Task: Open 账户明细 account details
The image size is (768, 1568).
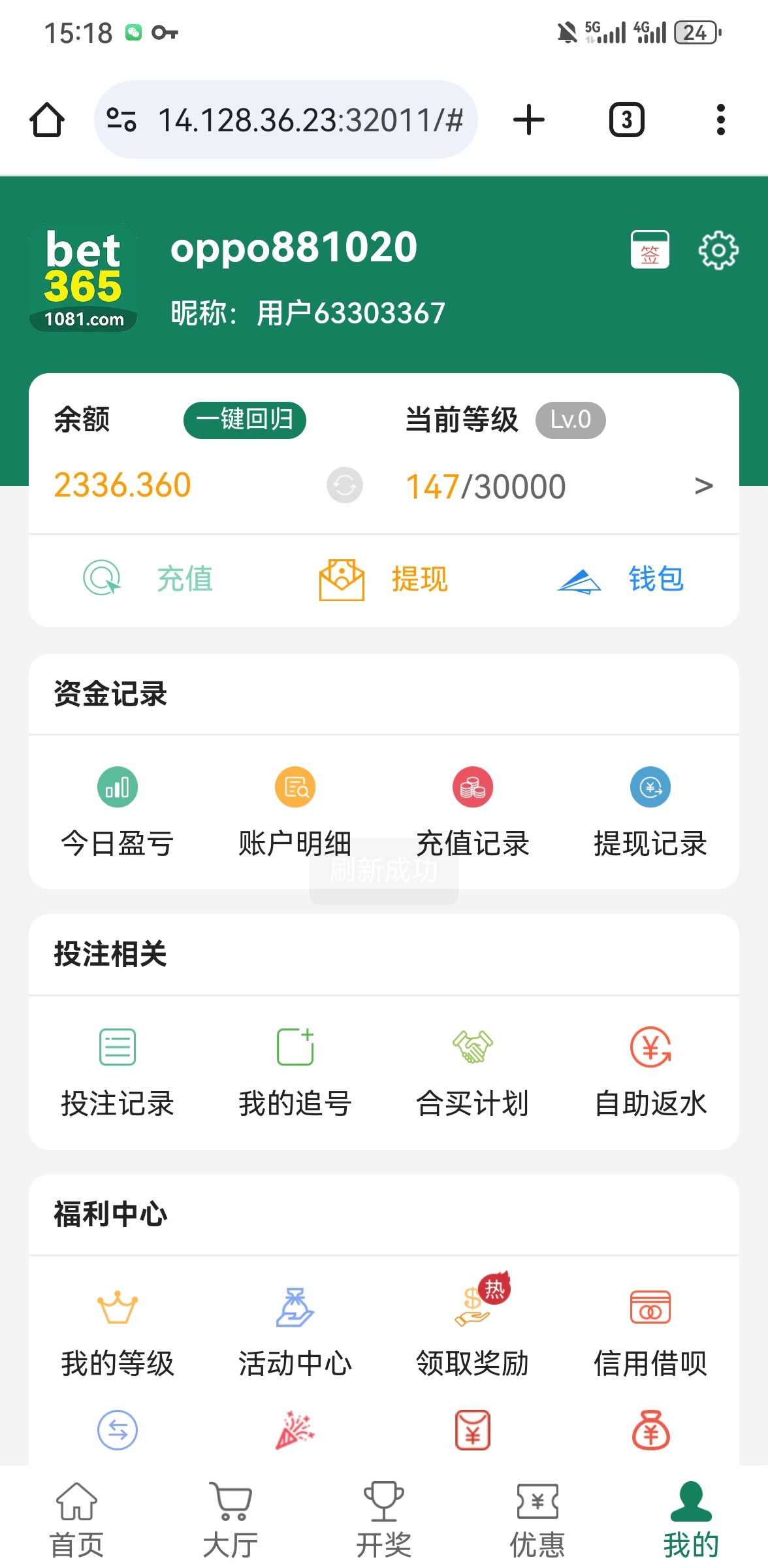Action: point(295,811)
